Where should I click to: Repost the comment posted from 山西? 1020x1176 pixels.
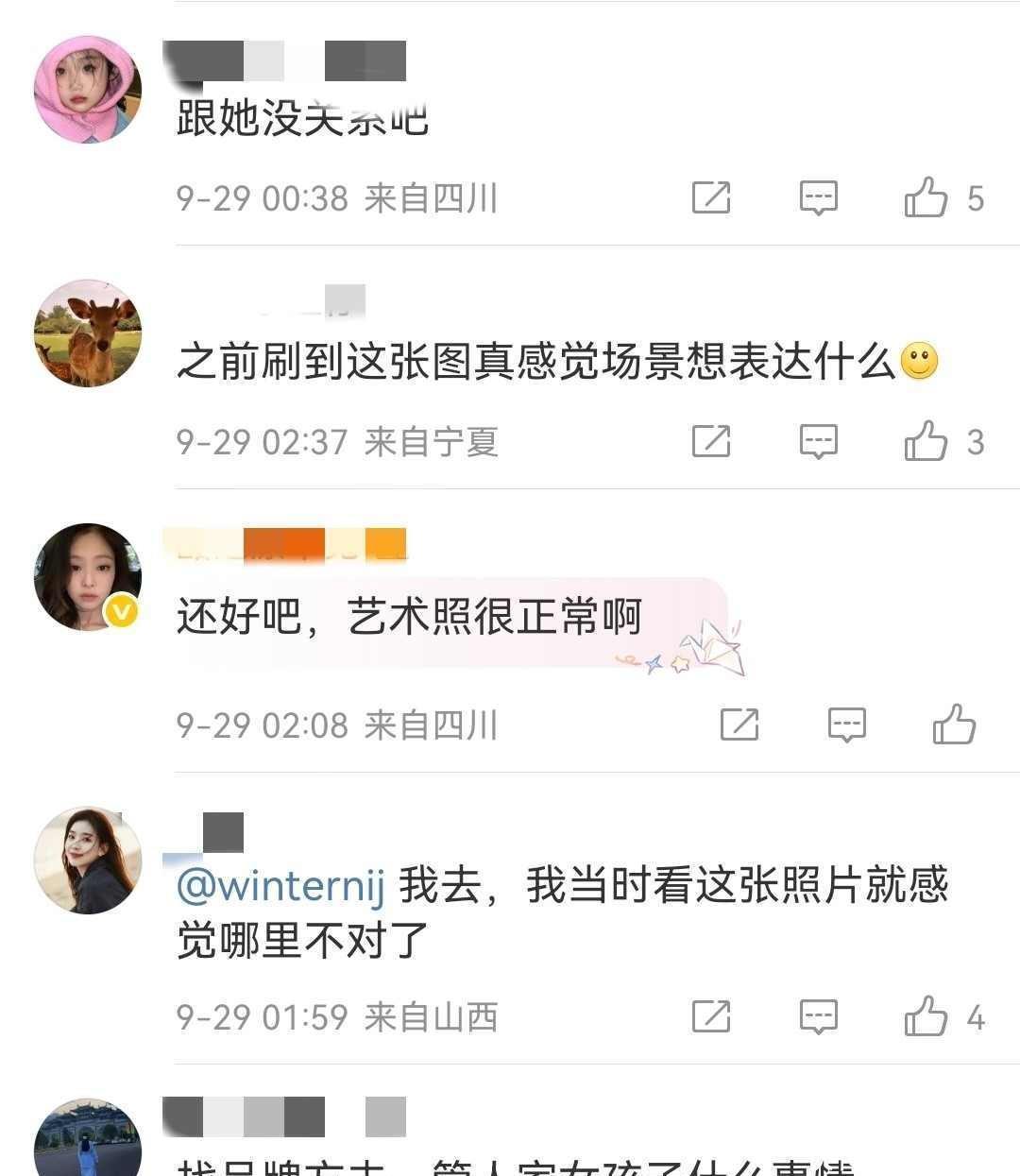tap(710, 1016)
